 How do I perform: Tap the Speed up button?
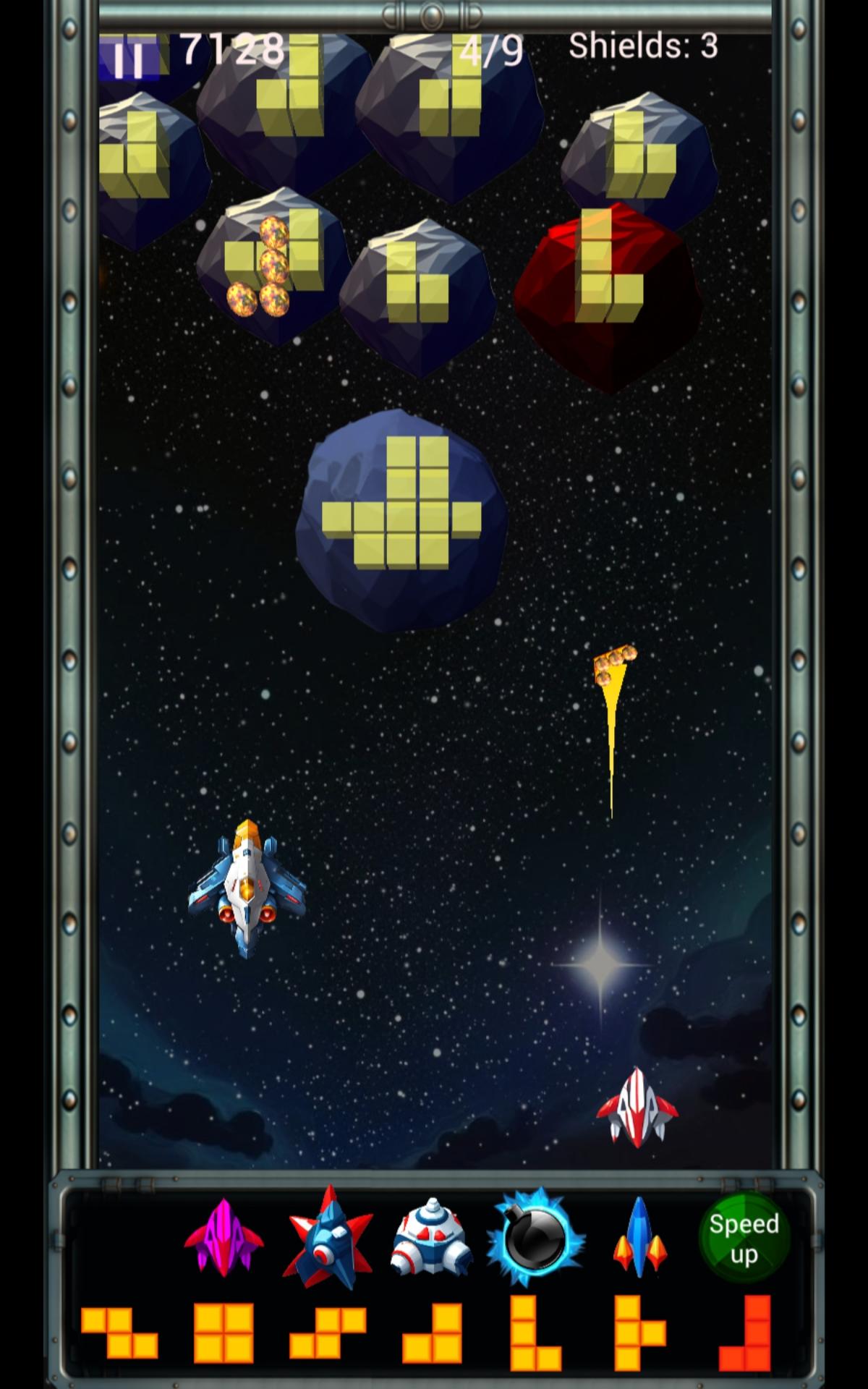click(744, 1239)
